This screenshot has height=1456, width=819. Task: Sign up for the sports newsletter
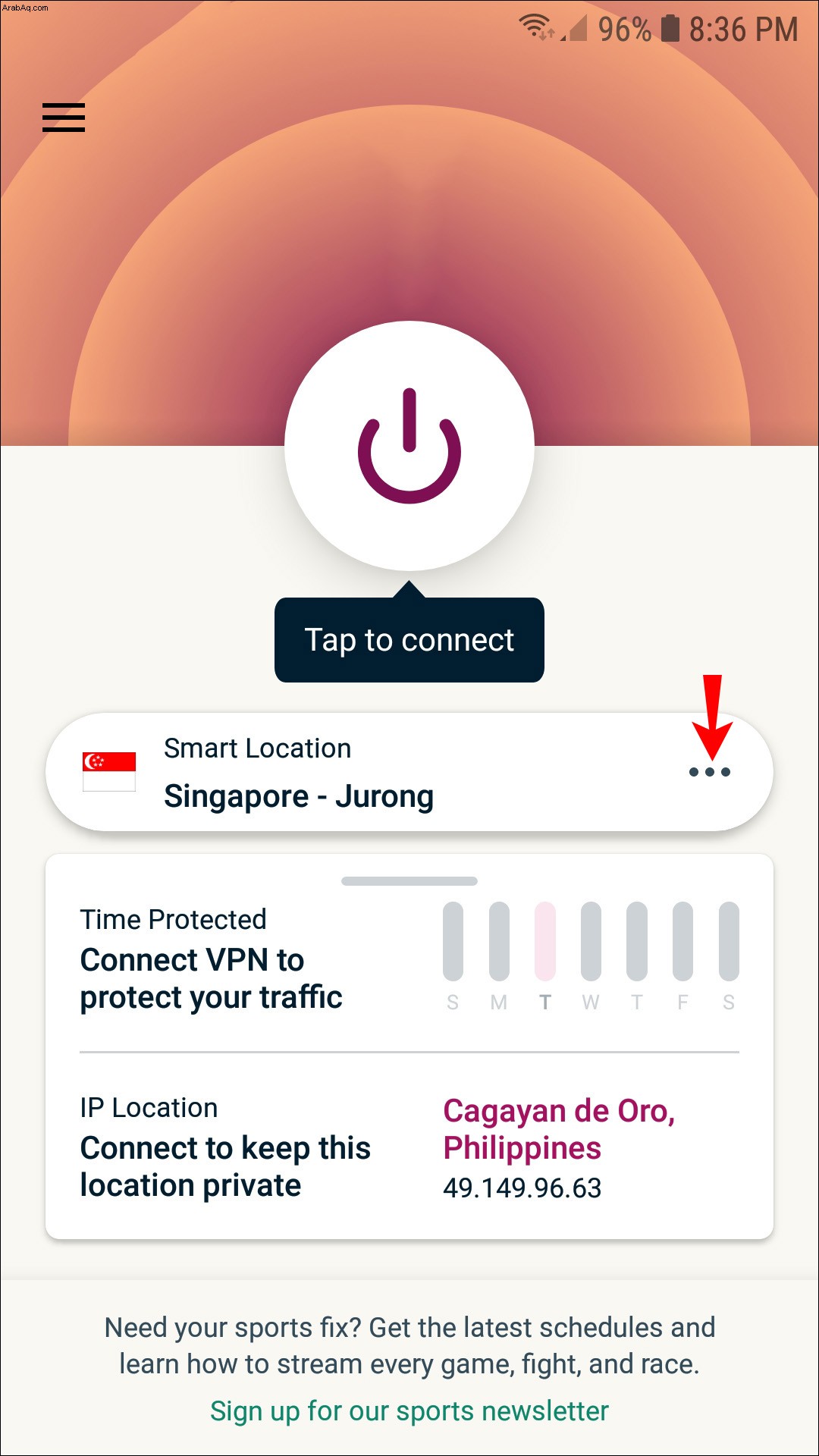point(409,1411)
